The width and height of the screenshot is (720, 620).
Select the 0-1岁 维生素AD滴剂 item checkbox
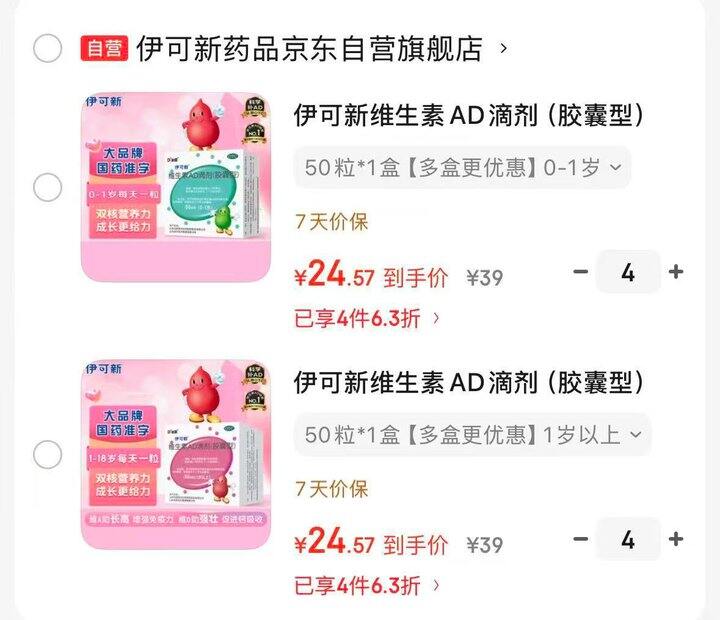pyautogui.click(x=47, y=187)
